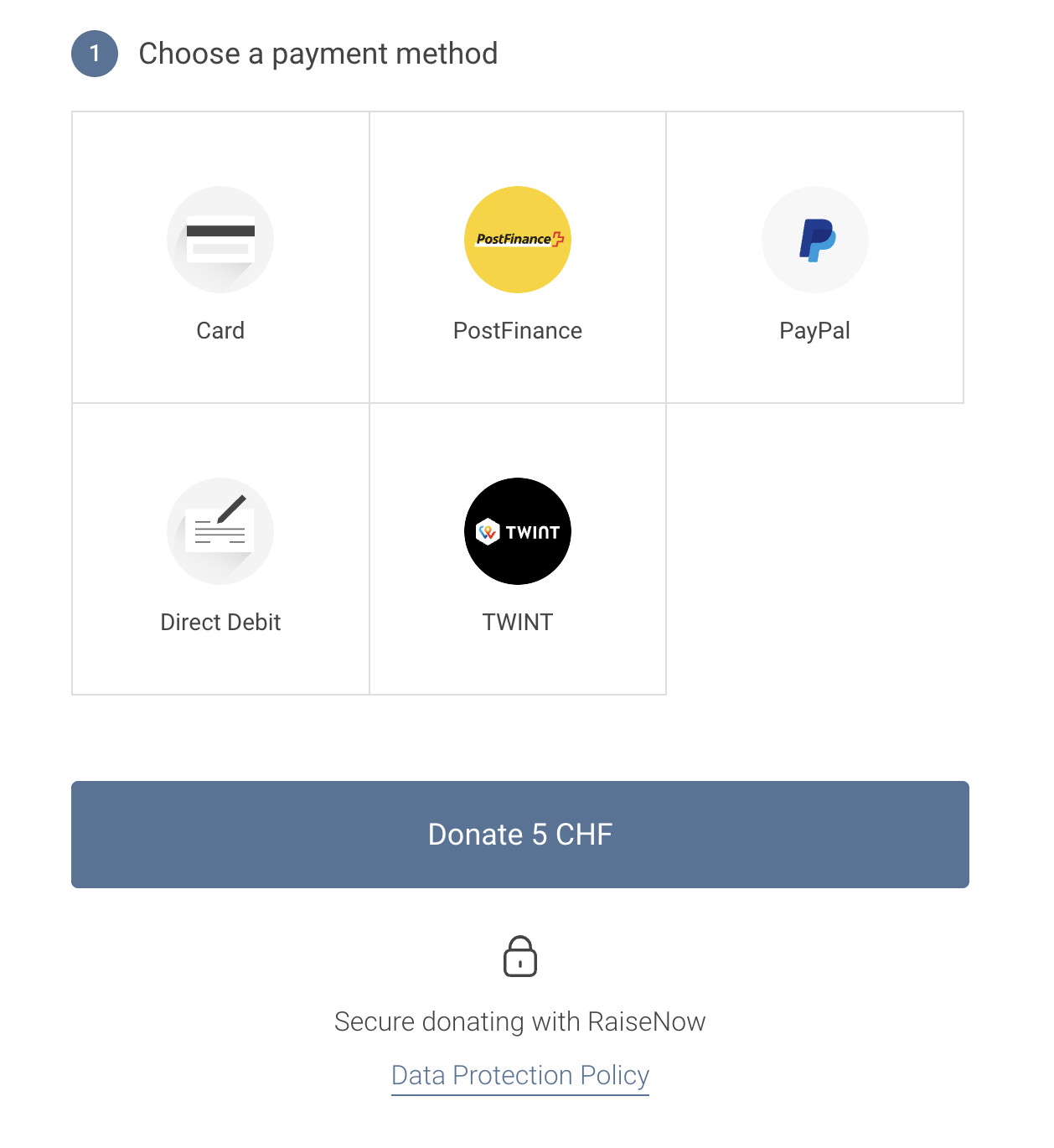Choose the Direct Debit payment tile
The image size is (1054, 1148).
[x=220, y=548]
